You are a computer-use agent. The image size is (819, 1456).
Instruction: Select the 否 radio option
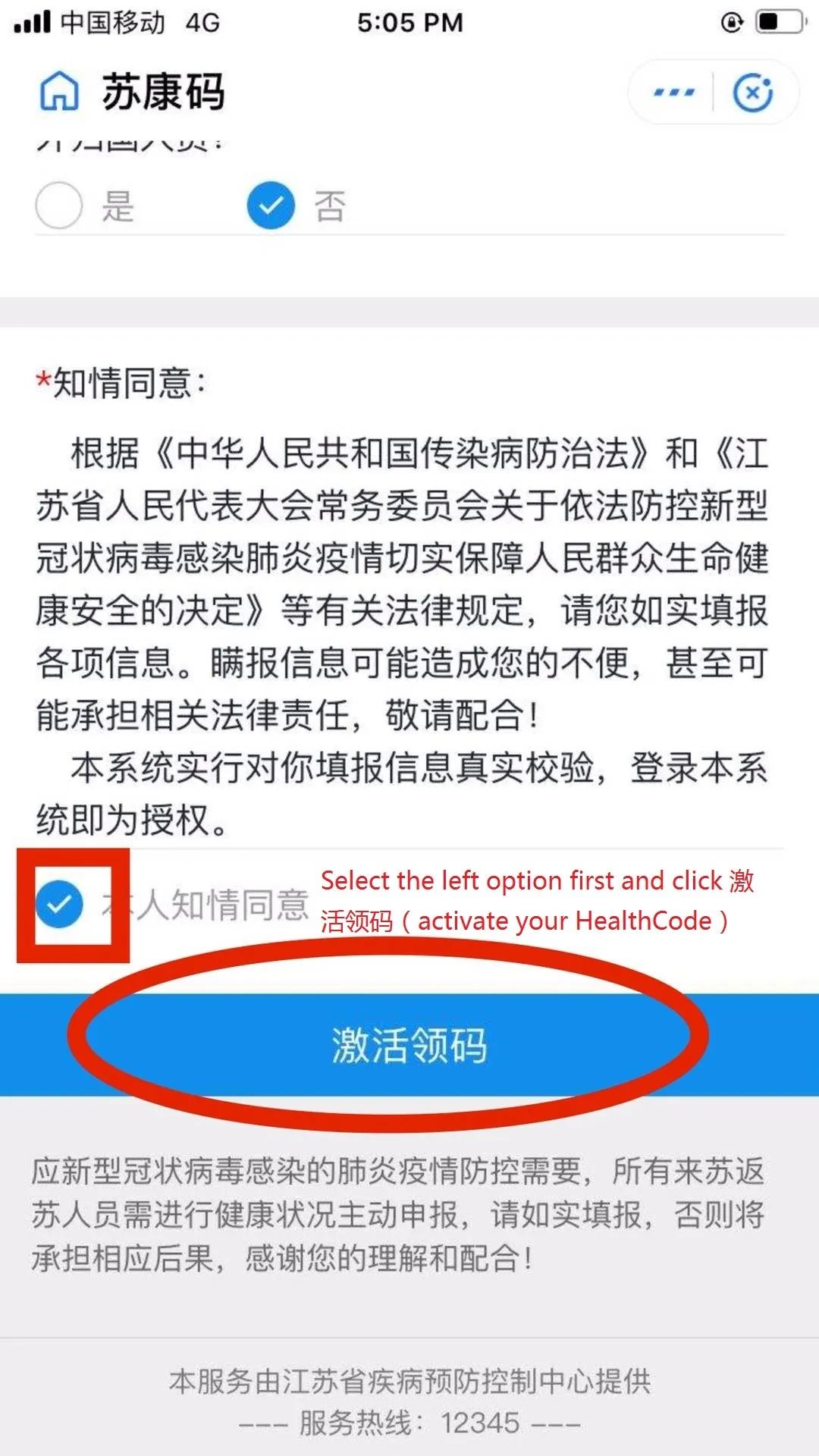(271, 206)
